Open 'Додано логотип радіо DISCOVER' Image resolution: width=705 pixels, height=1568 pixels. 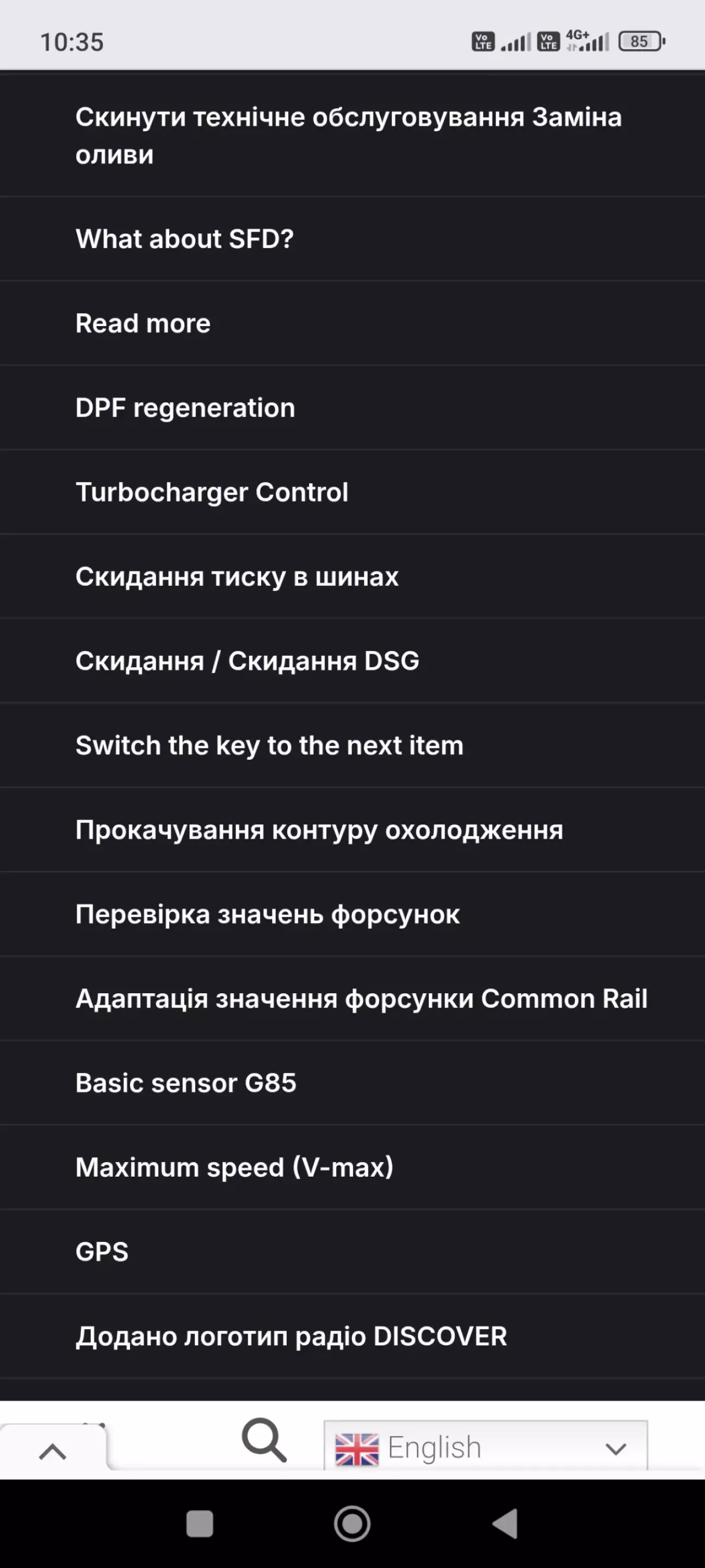tap(291, 1337)
